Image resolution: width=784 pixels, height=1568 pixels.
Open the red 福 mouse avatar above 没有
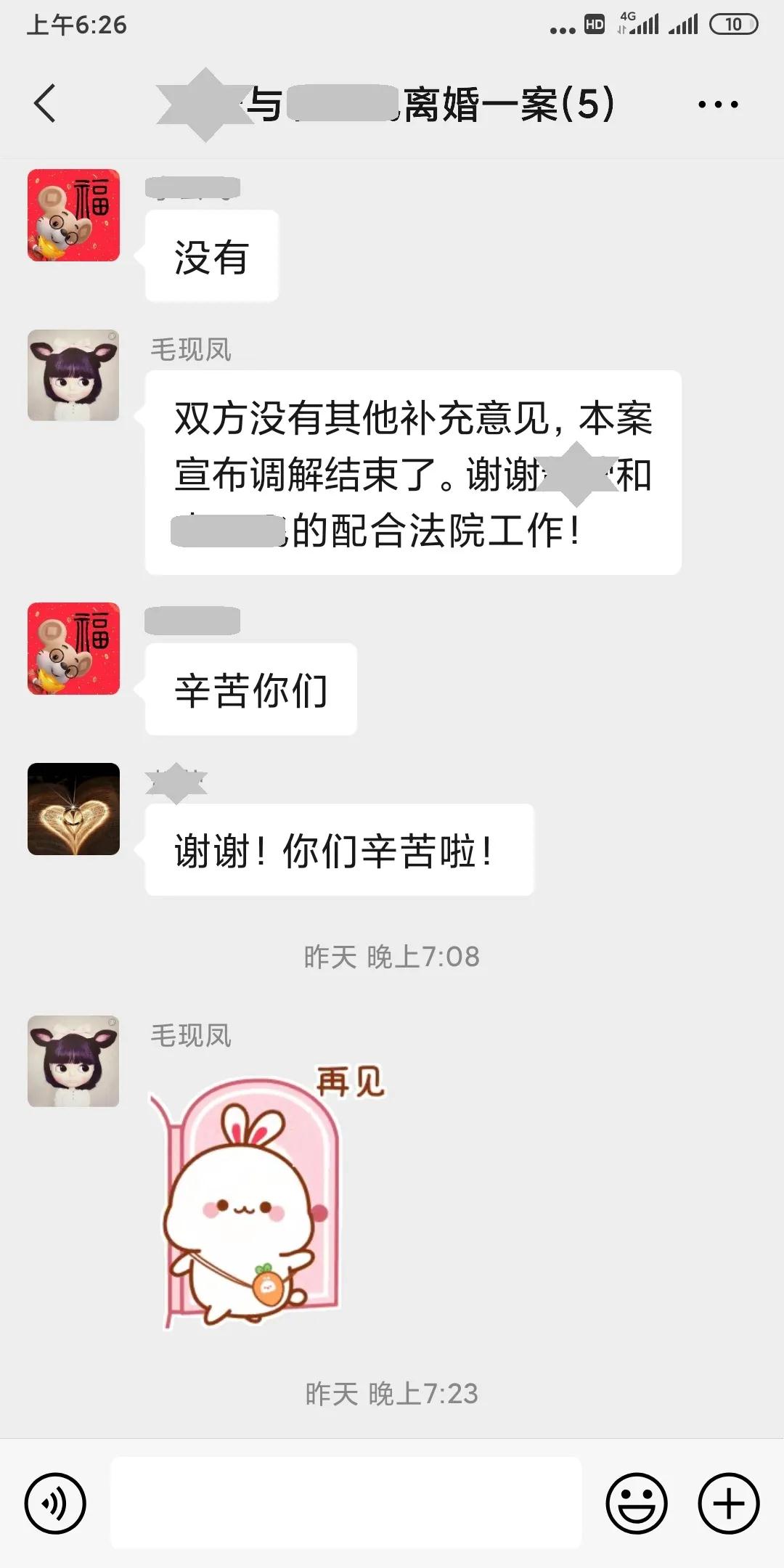click(x=73, y=215)
